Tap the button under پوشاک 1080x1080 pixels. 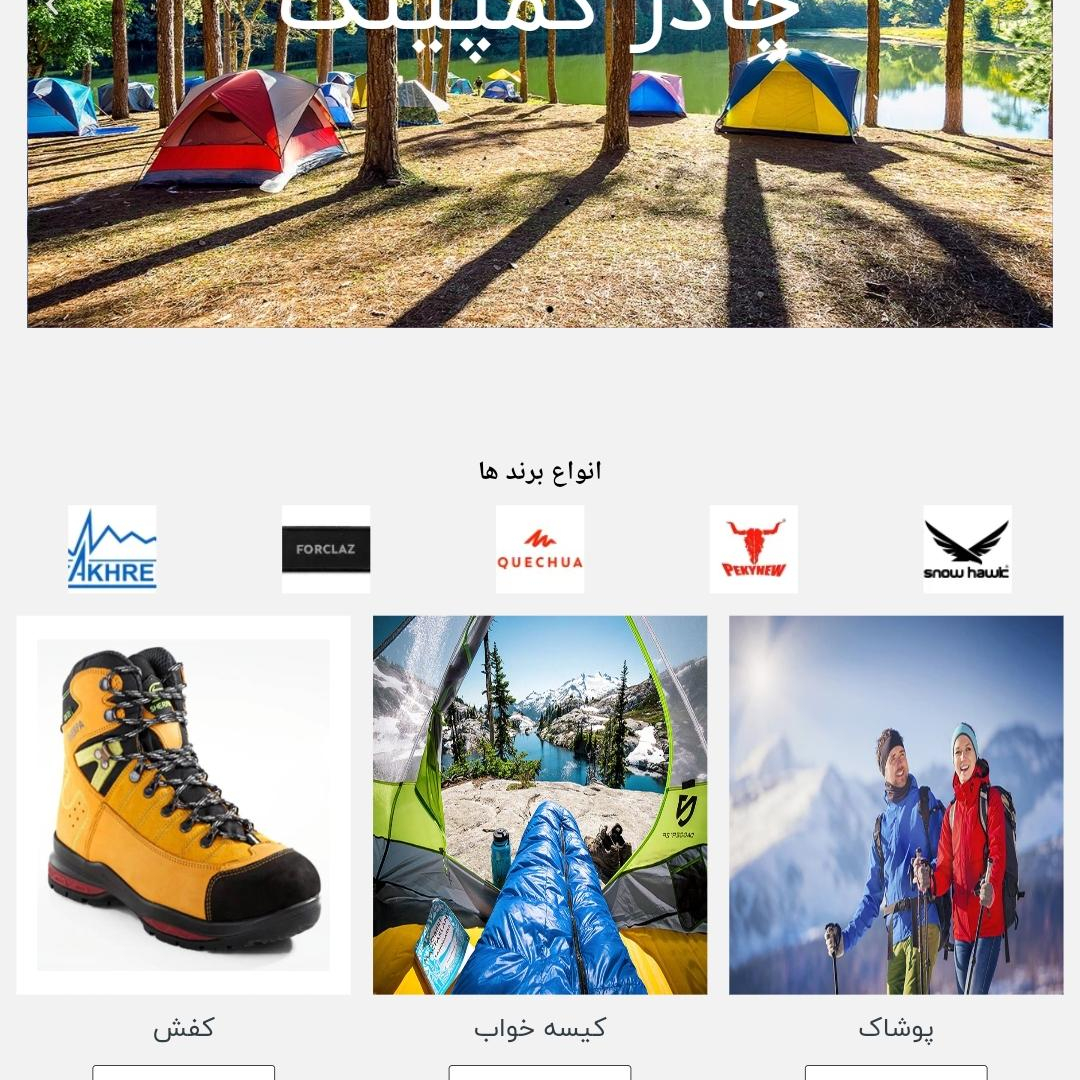point(896,1073)
